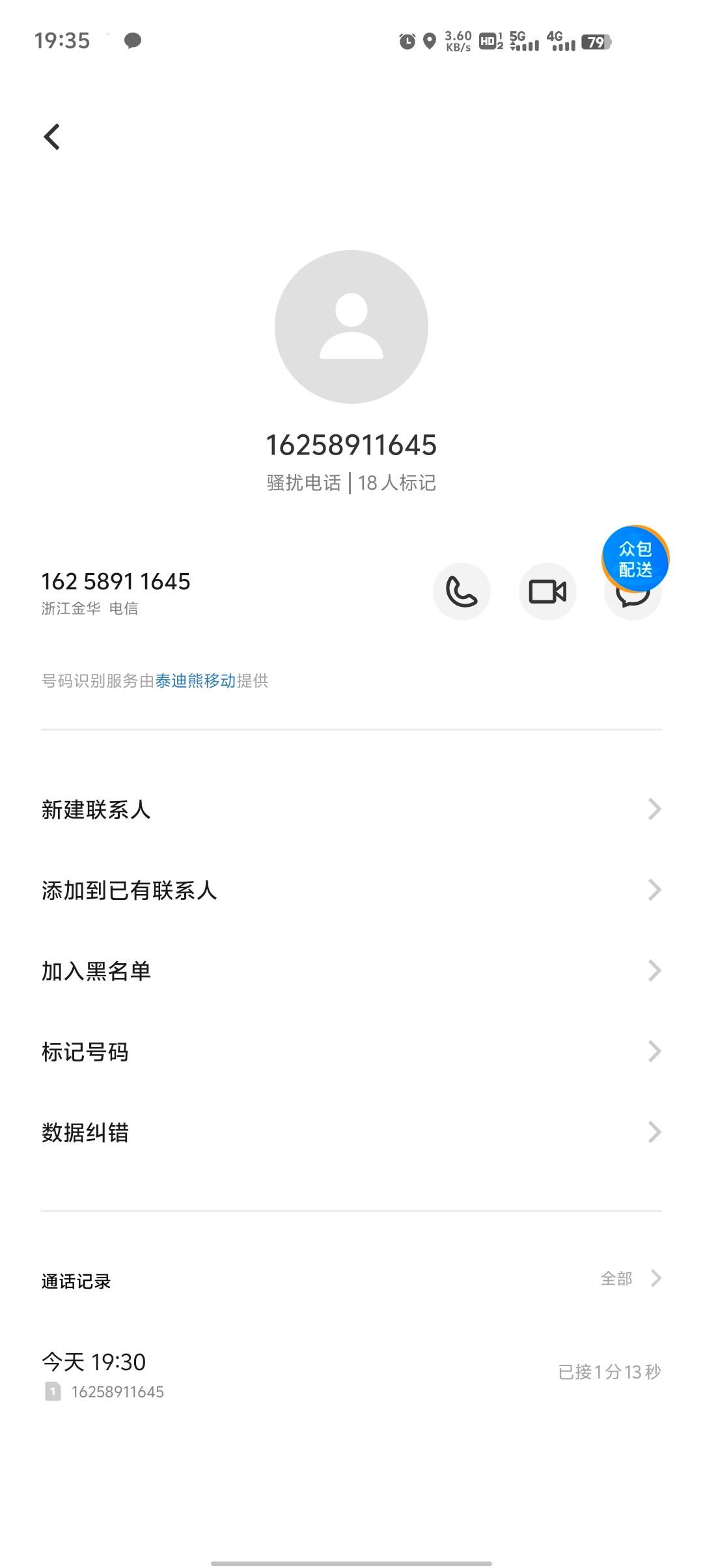View 全部 call records
703x1568 pixels.
(x=630, y=1278)
